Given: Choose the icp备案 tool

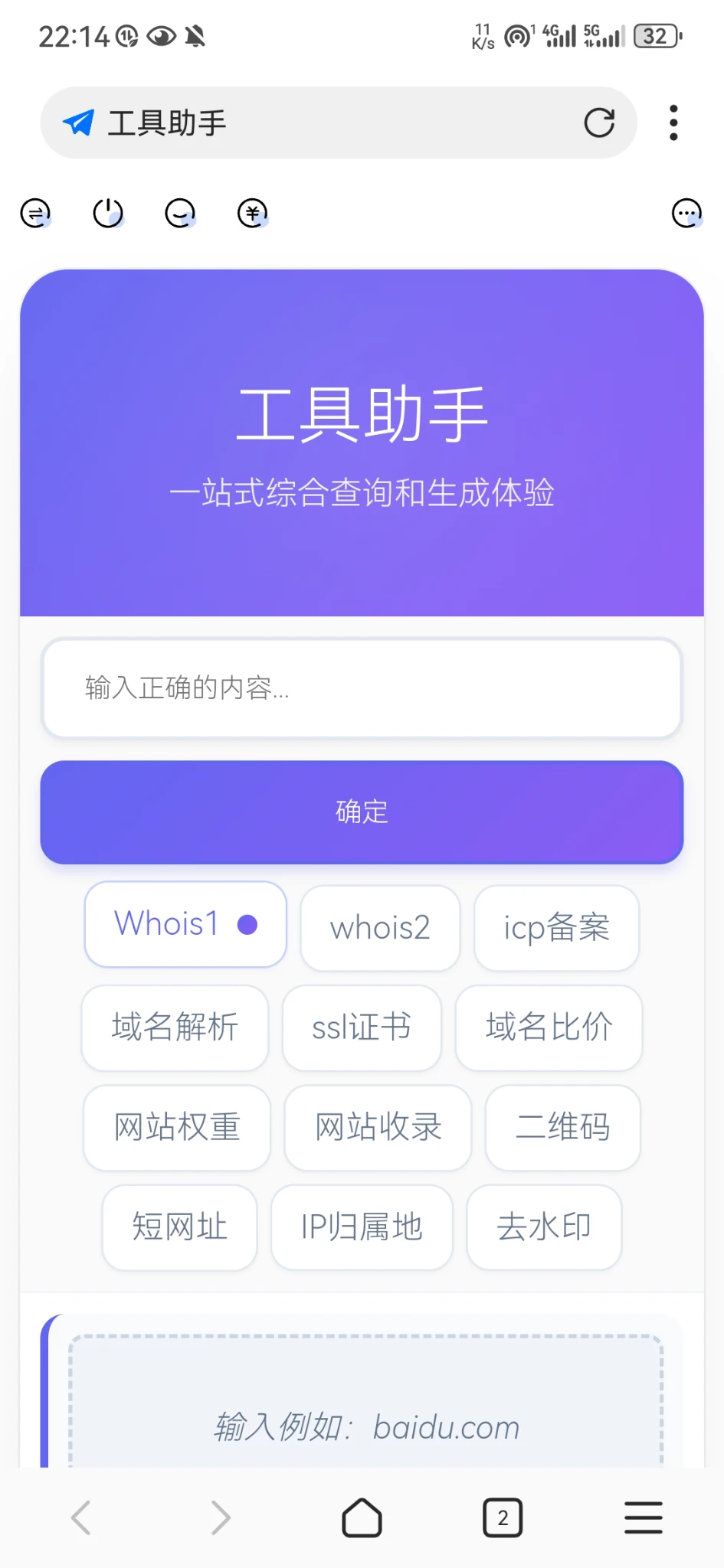Looking at the screenshot, I should [556, 928].
